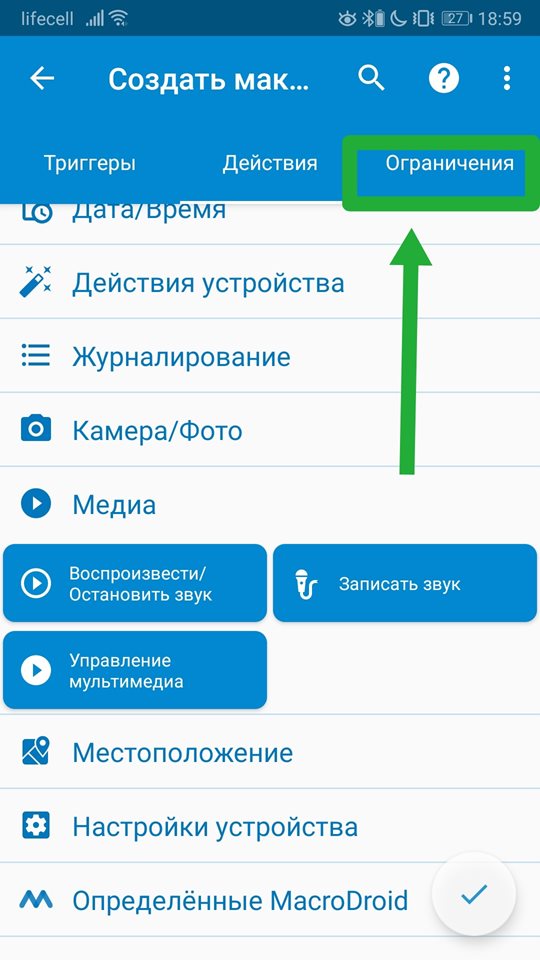Select the Управление мультимедиа action
Screen dimensions: 540x960
click(x=135, y=670)
